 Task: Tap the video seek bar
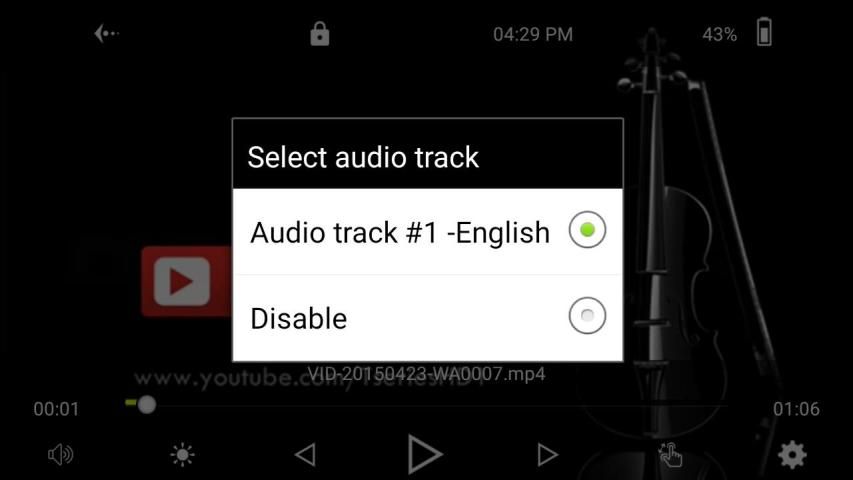click(450, 405)
